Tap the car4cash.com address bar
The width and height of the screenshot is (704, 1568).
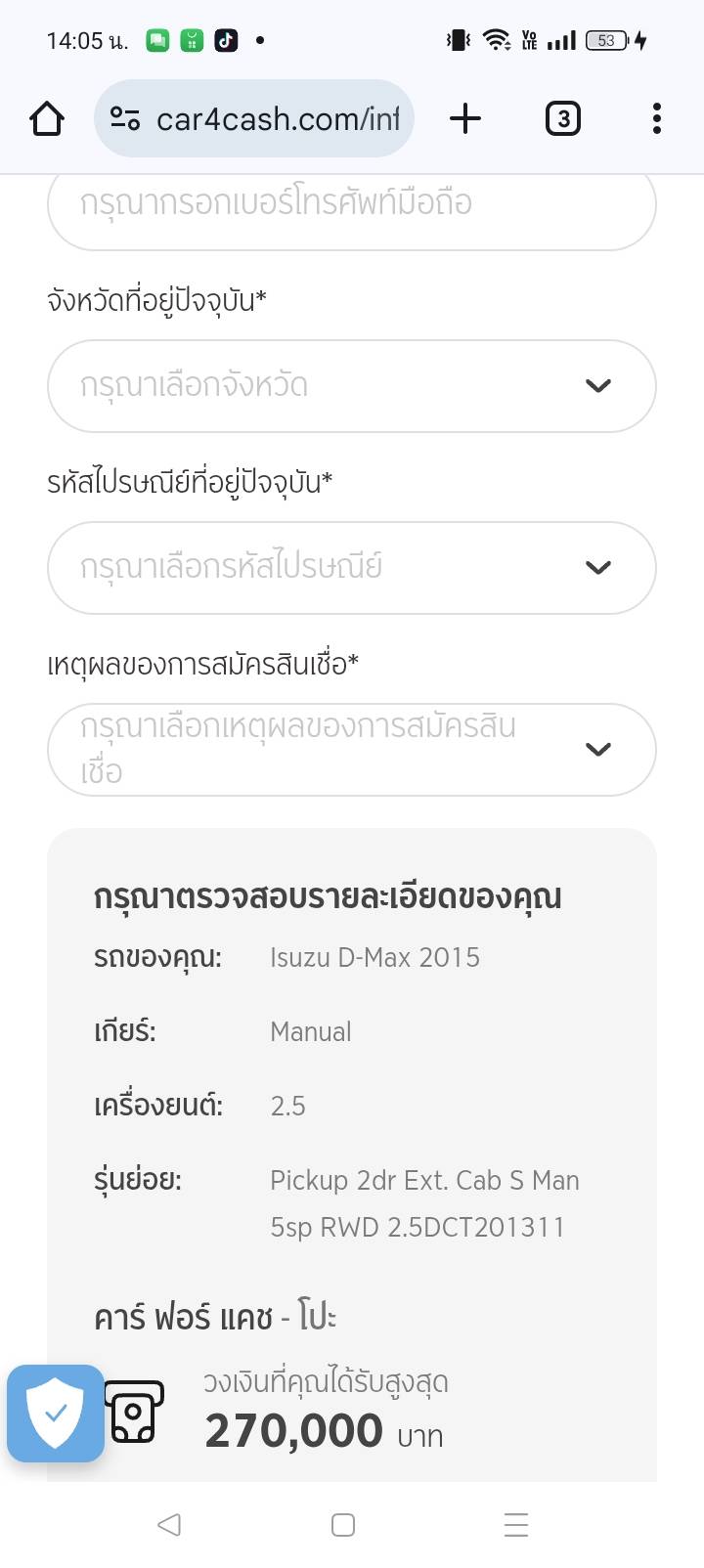264,119
